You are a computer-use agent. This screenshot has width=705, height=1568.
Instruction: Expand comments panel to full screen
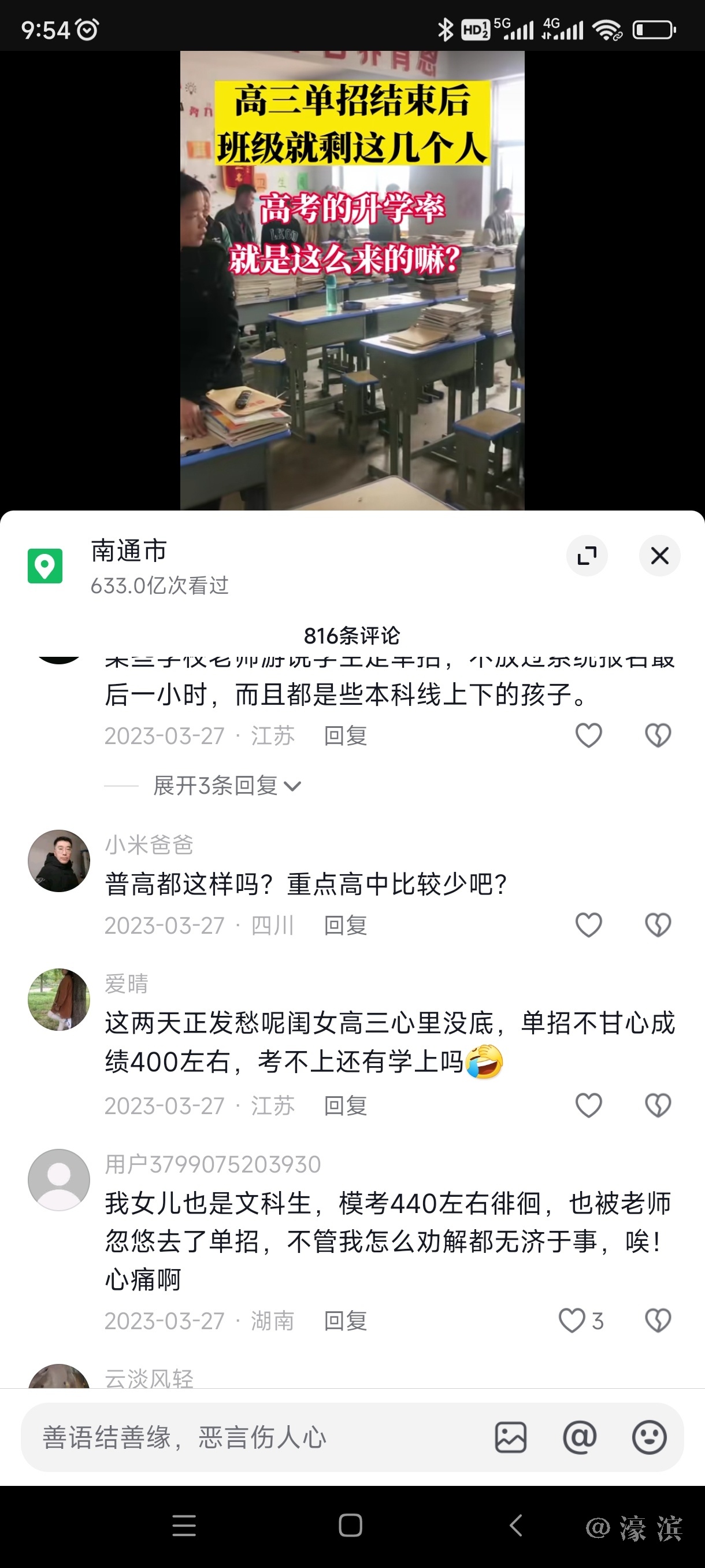click(587, 555)
